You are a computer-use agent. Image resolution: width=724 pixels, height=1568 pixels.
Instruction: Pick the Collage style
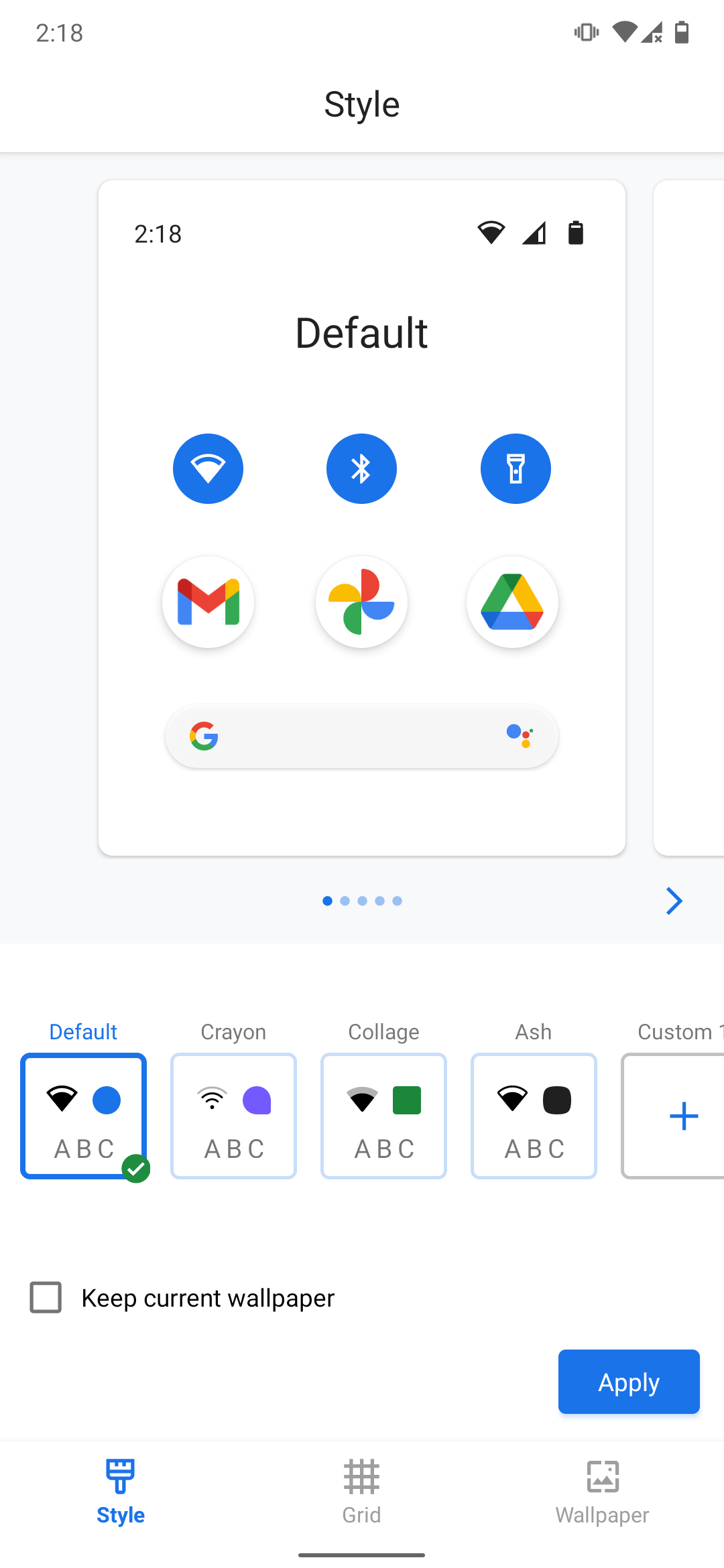pyautogui.click(x=383, y=1116)
